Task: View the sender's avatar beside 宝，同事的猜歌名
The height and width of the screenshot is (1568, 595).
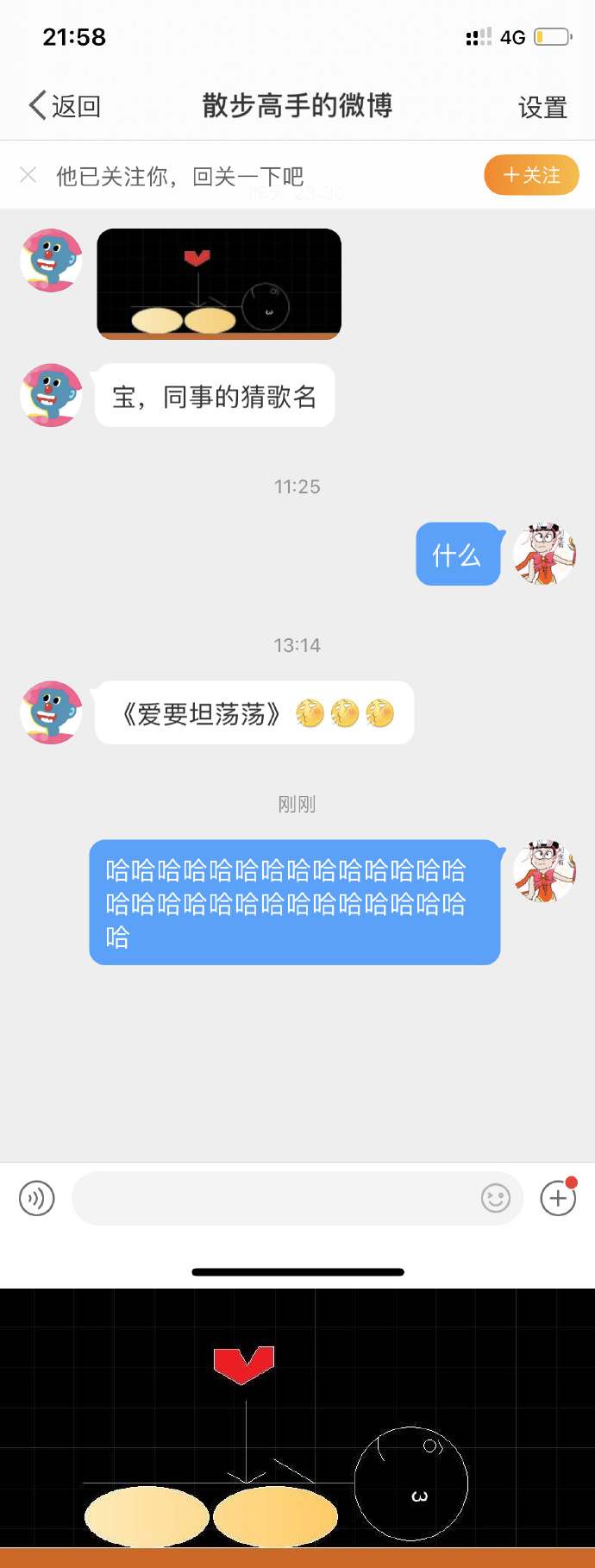Action: [51, 395]
